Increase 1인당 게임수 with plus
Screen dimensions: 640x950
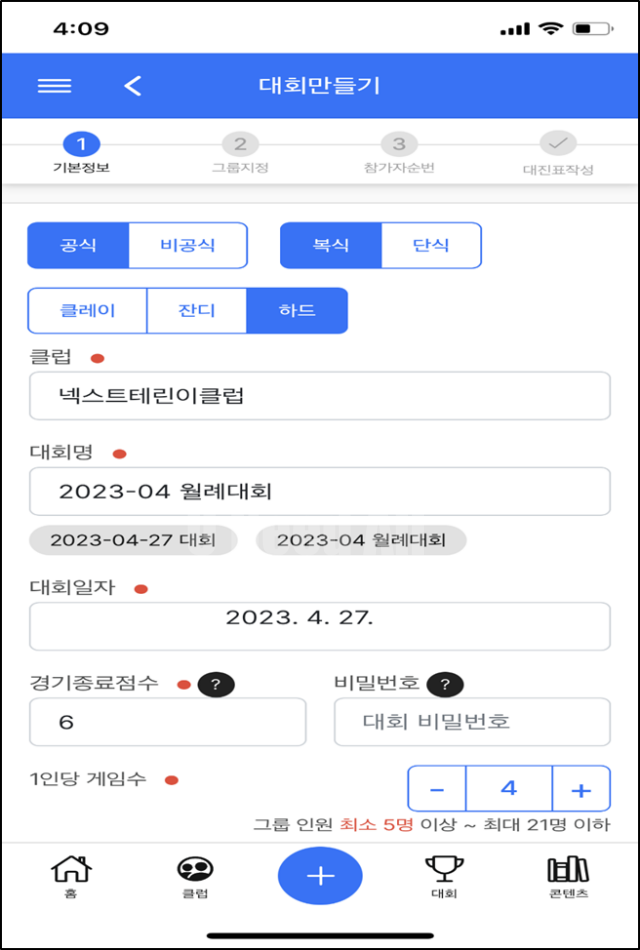(581, 789)
